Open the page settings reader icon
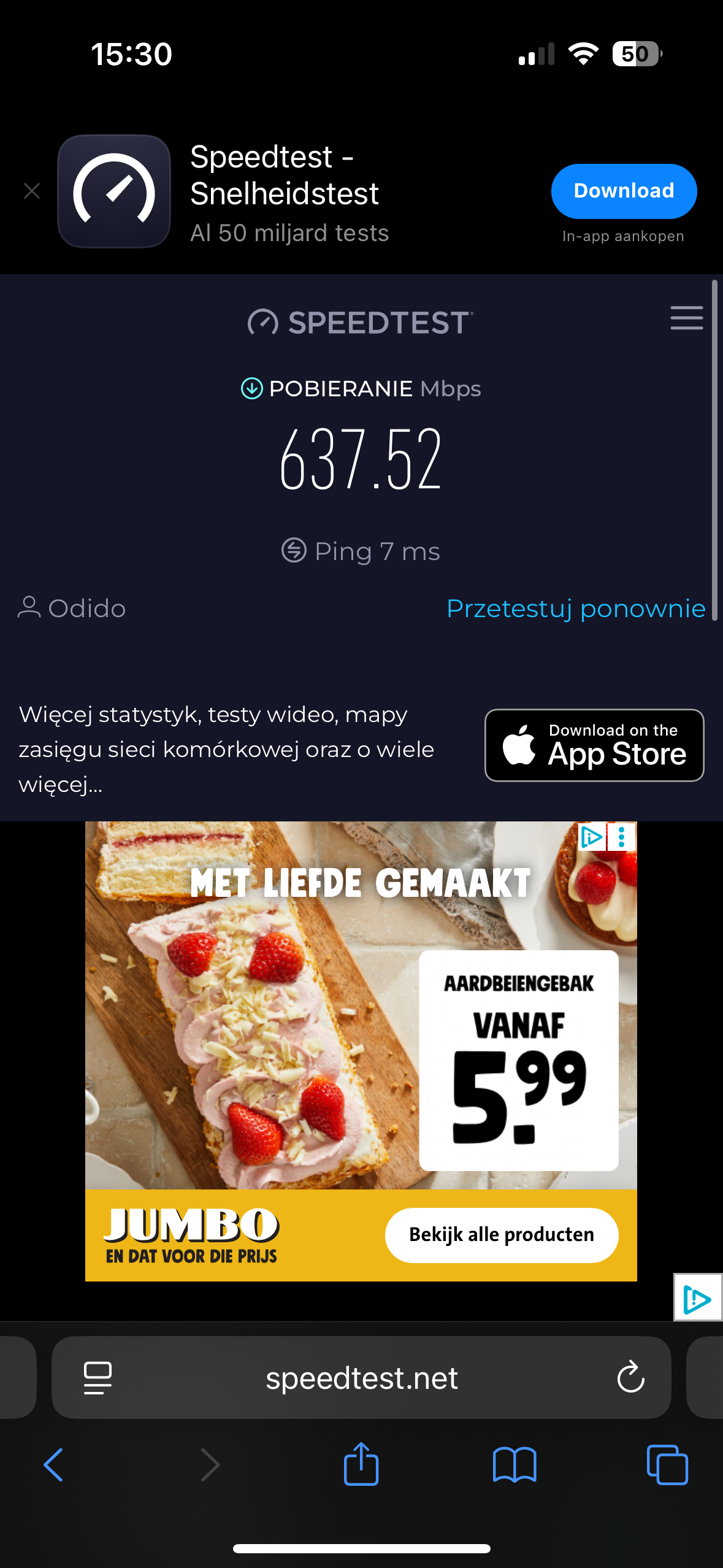The image size is (723, 1568). pos(98,1378)
